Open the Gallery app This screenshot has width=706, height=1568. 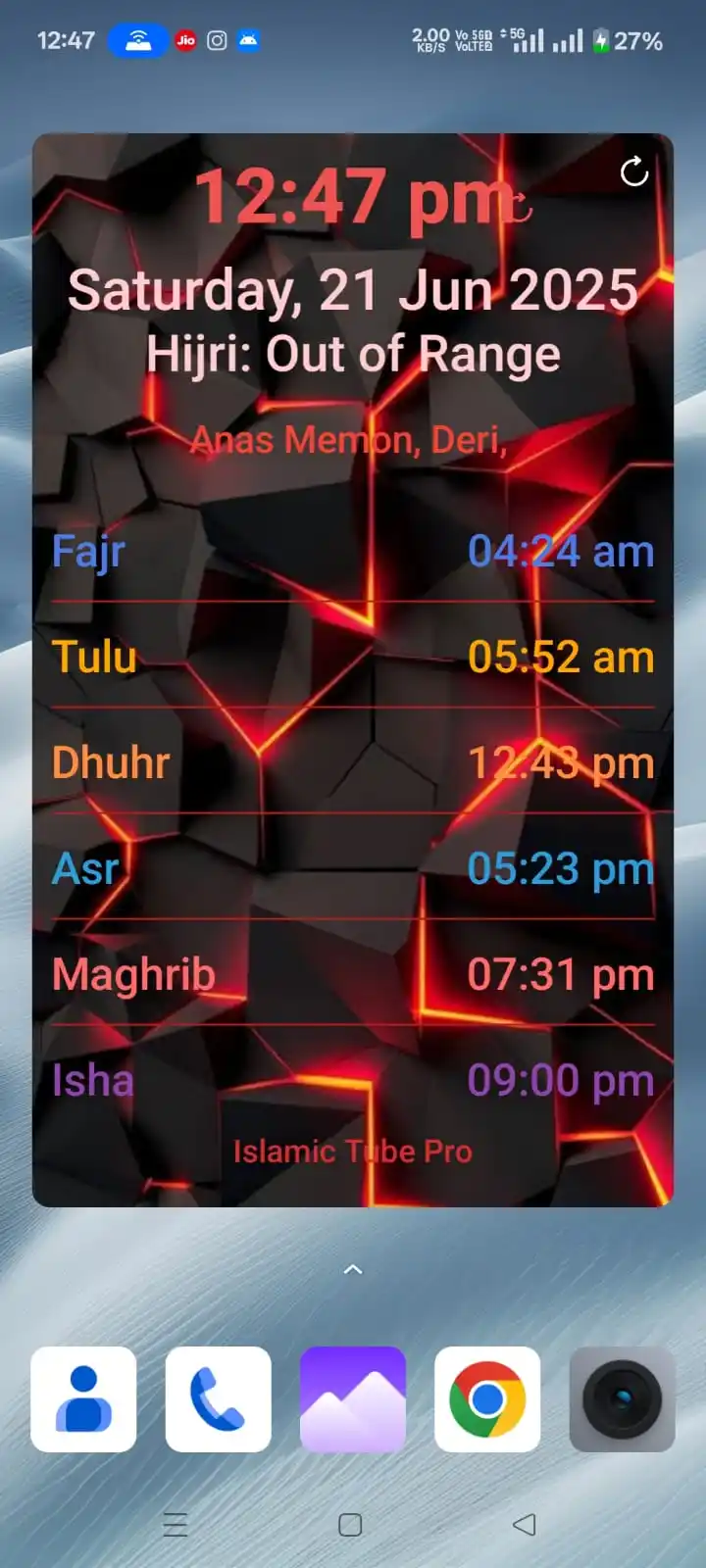tap(353, 1399)
